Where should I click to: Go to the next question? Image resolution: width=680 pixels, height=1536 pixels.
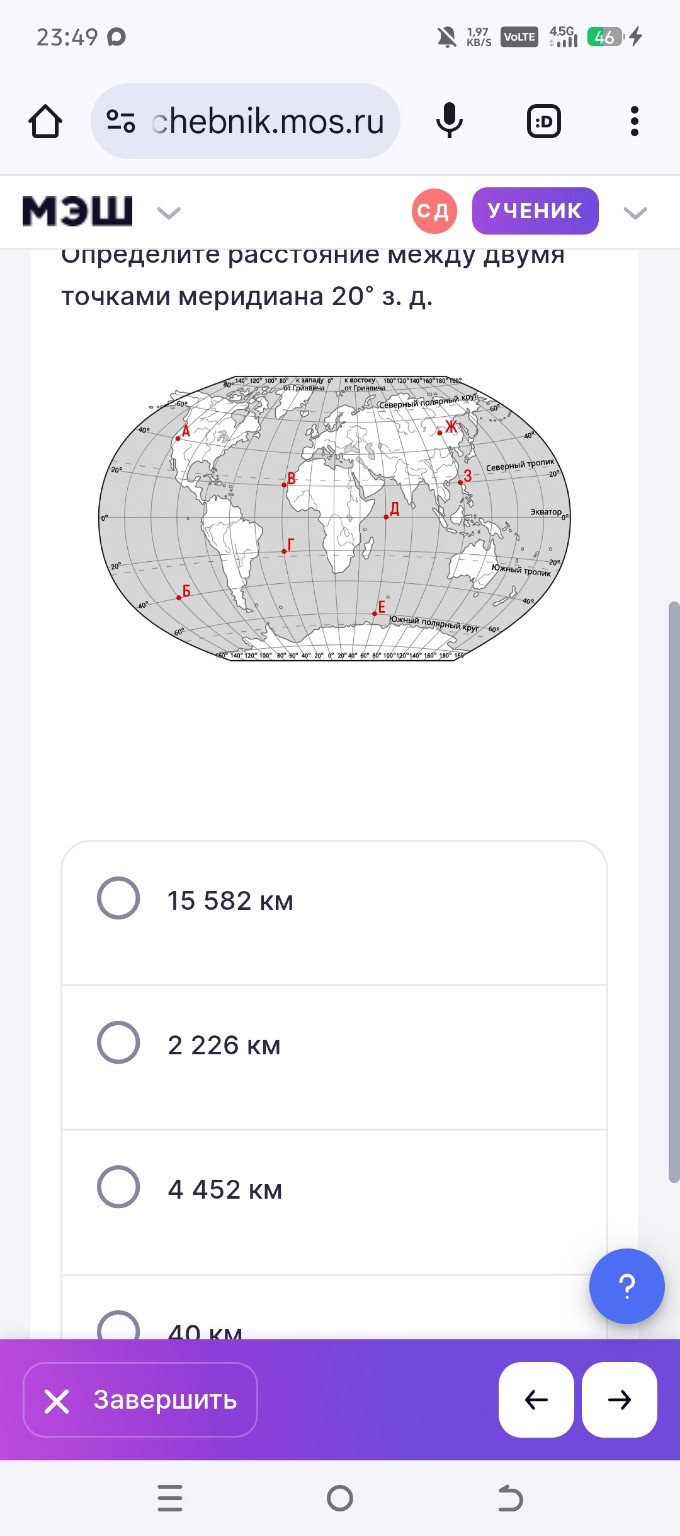619,1400
